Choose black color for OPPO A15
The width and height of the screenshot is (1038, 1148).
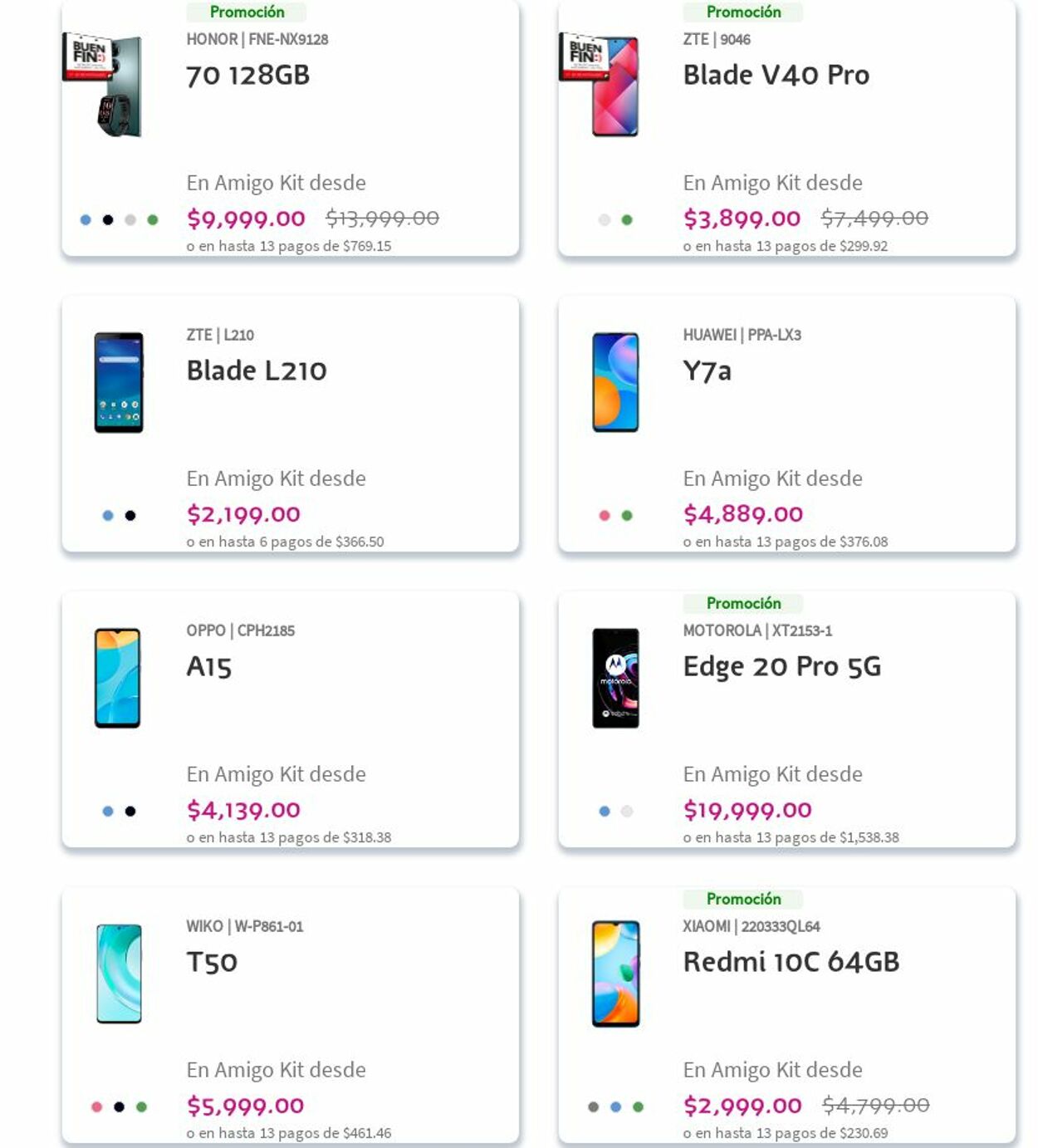coord(130,812)
